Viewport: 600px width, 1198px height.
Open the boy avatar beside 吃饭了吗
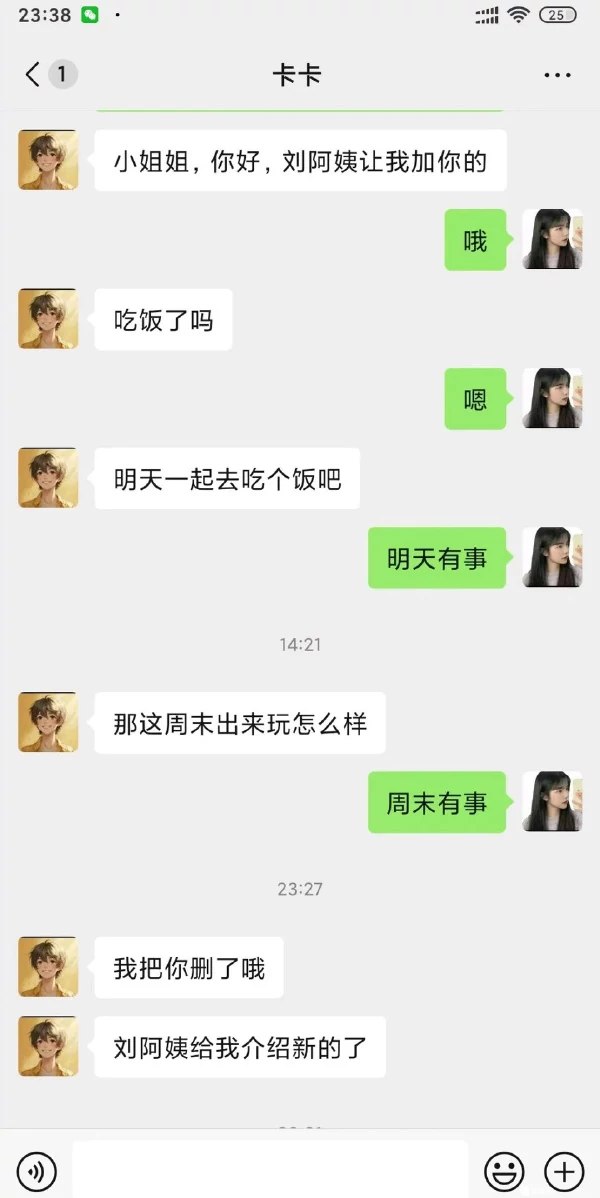tap(48, 319)
